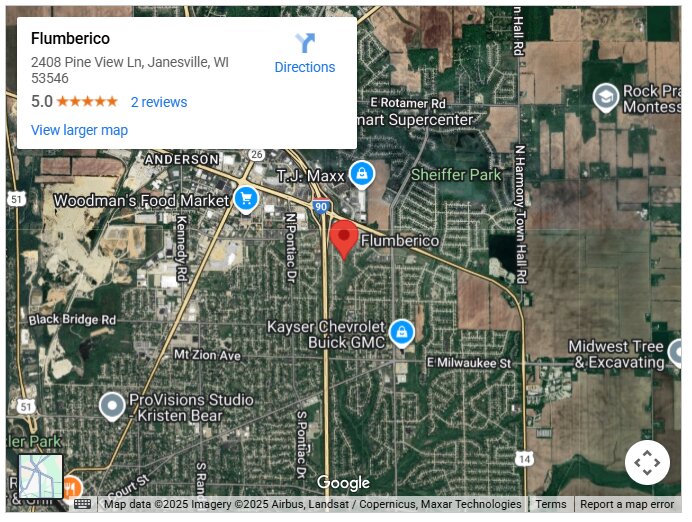This screenshot has width=692, height=522.
Task: Select Kayser Chevrolet Buick GMC marker
Action: tap(401, 332)
